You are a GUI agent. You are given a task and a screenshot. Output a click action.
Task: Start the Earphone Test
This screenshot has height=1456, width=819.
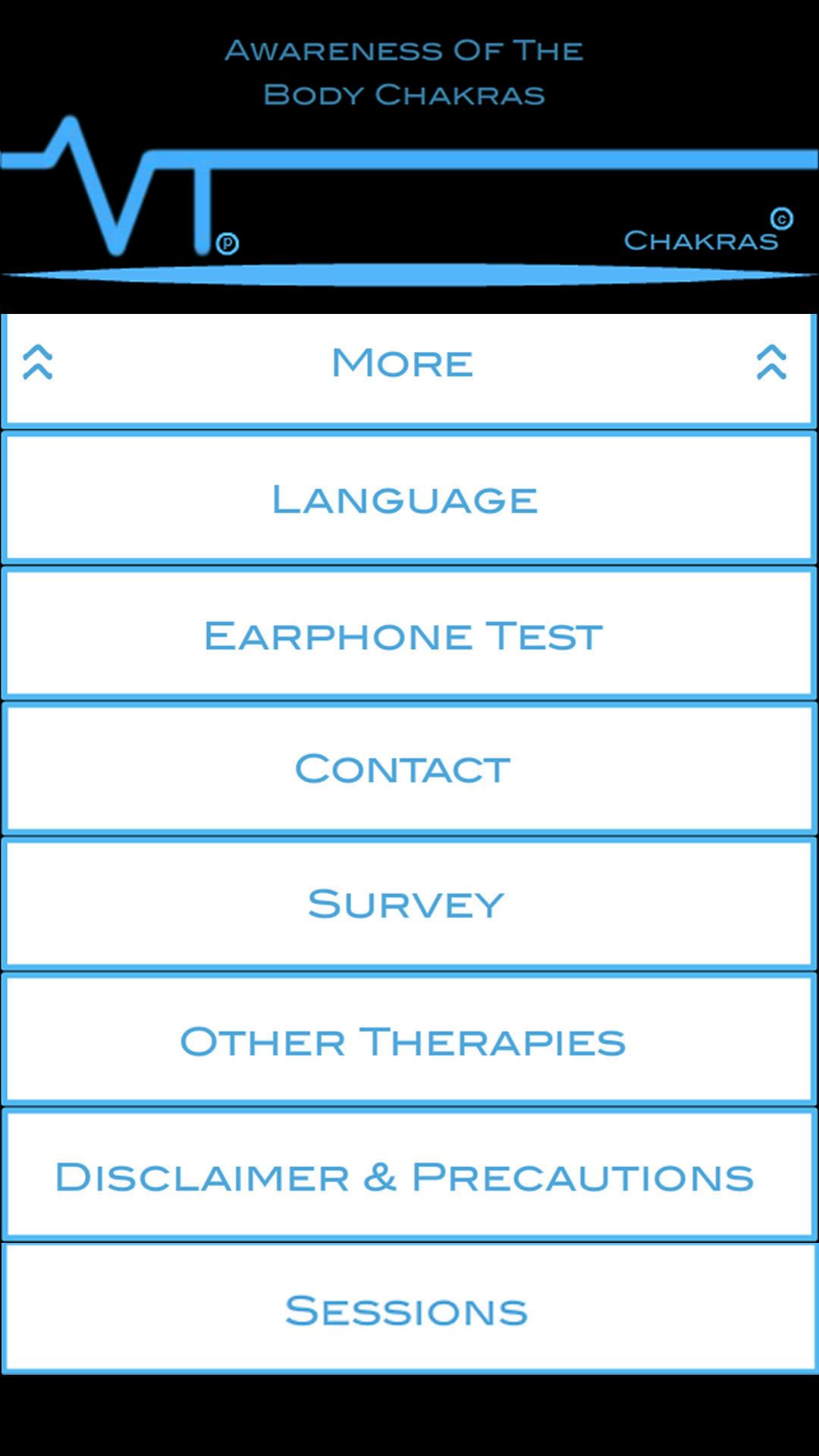click(409, 634)
